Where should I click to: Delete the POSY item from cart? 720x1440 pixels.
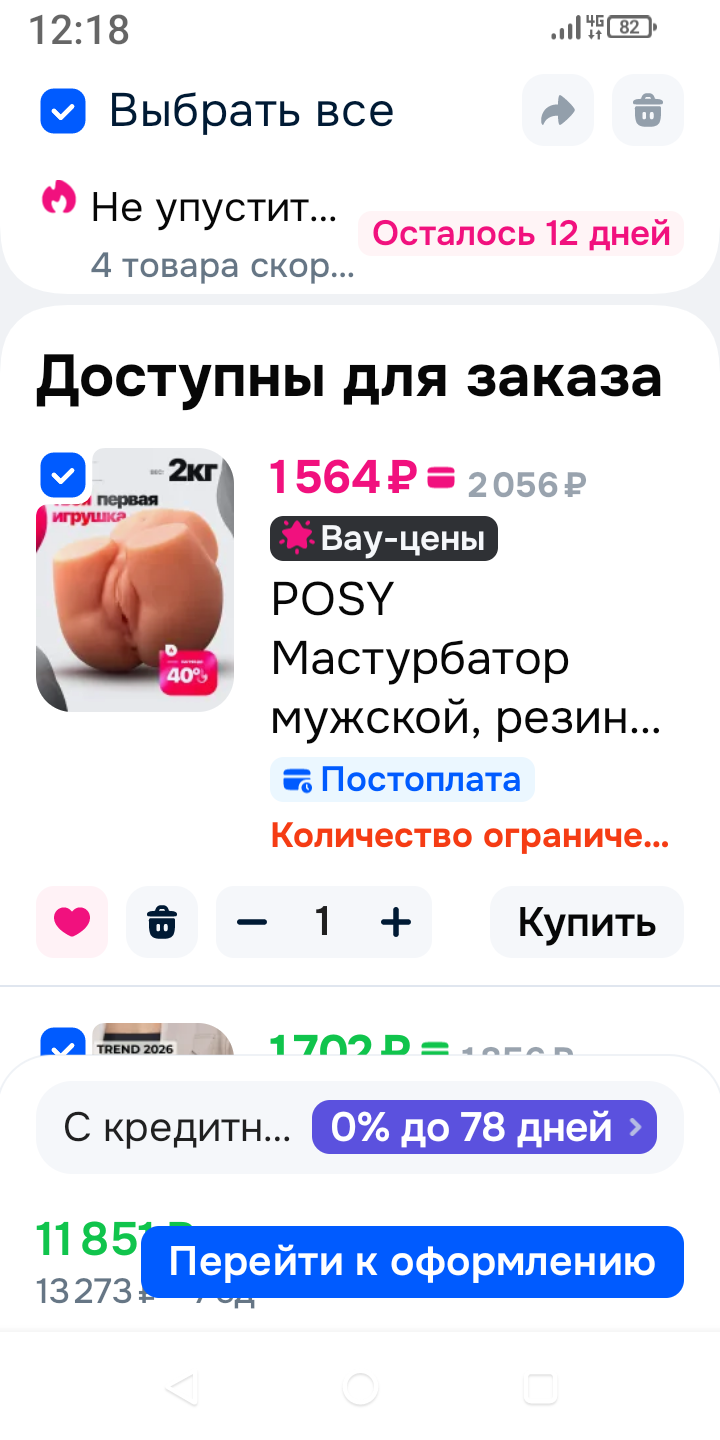(x=162, y=921)
